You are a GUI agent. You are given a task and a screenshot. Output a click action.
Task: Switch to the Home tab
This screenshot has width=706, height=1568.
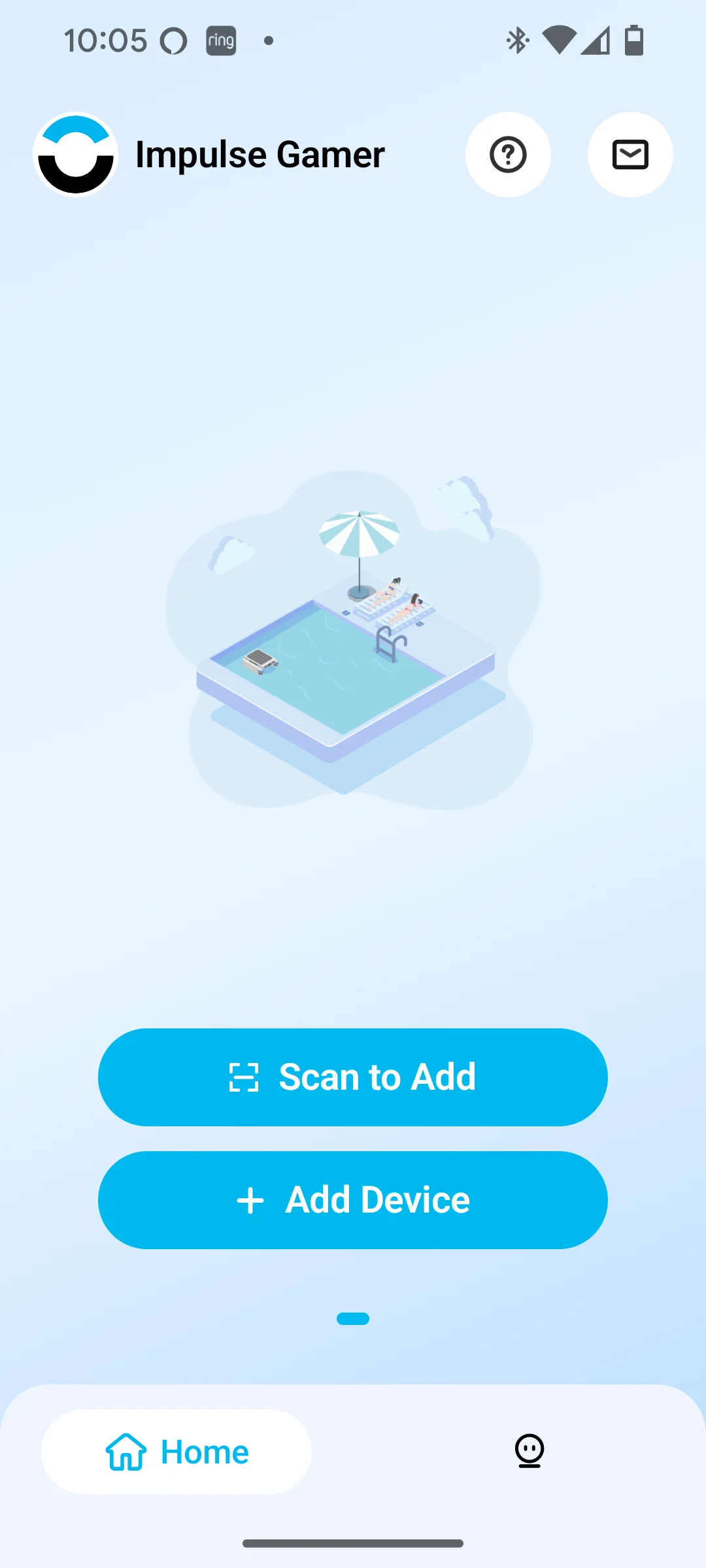coord(176,1452)
